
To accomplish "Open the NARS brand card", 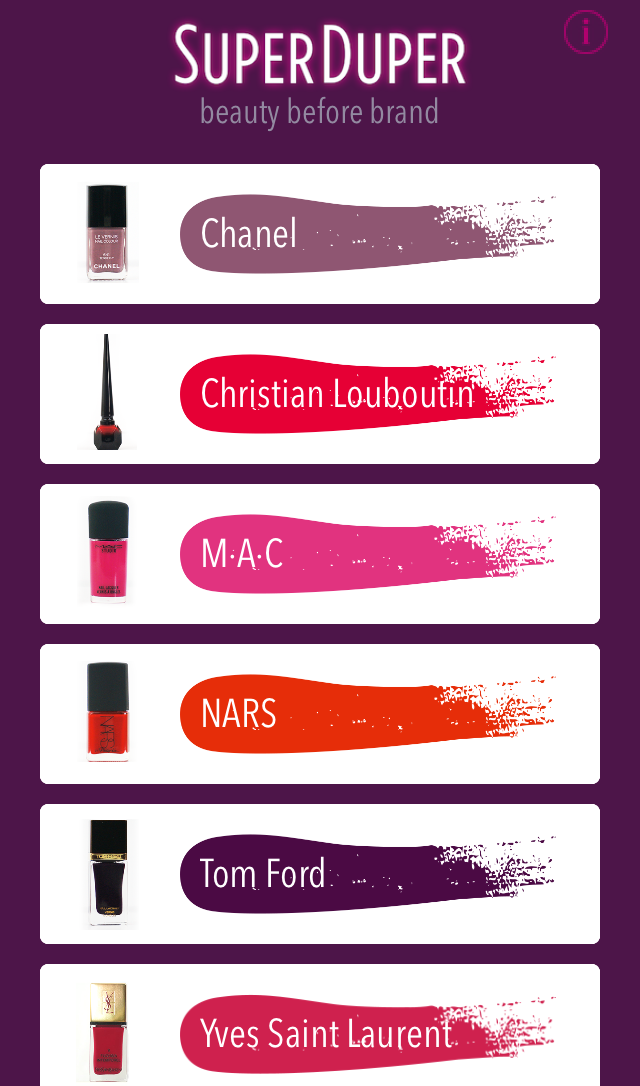I will (320, 714).
